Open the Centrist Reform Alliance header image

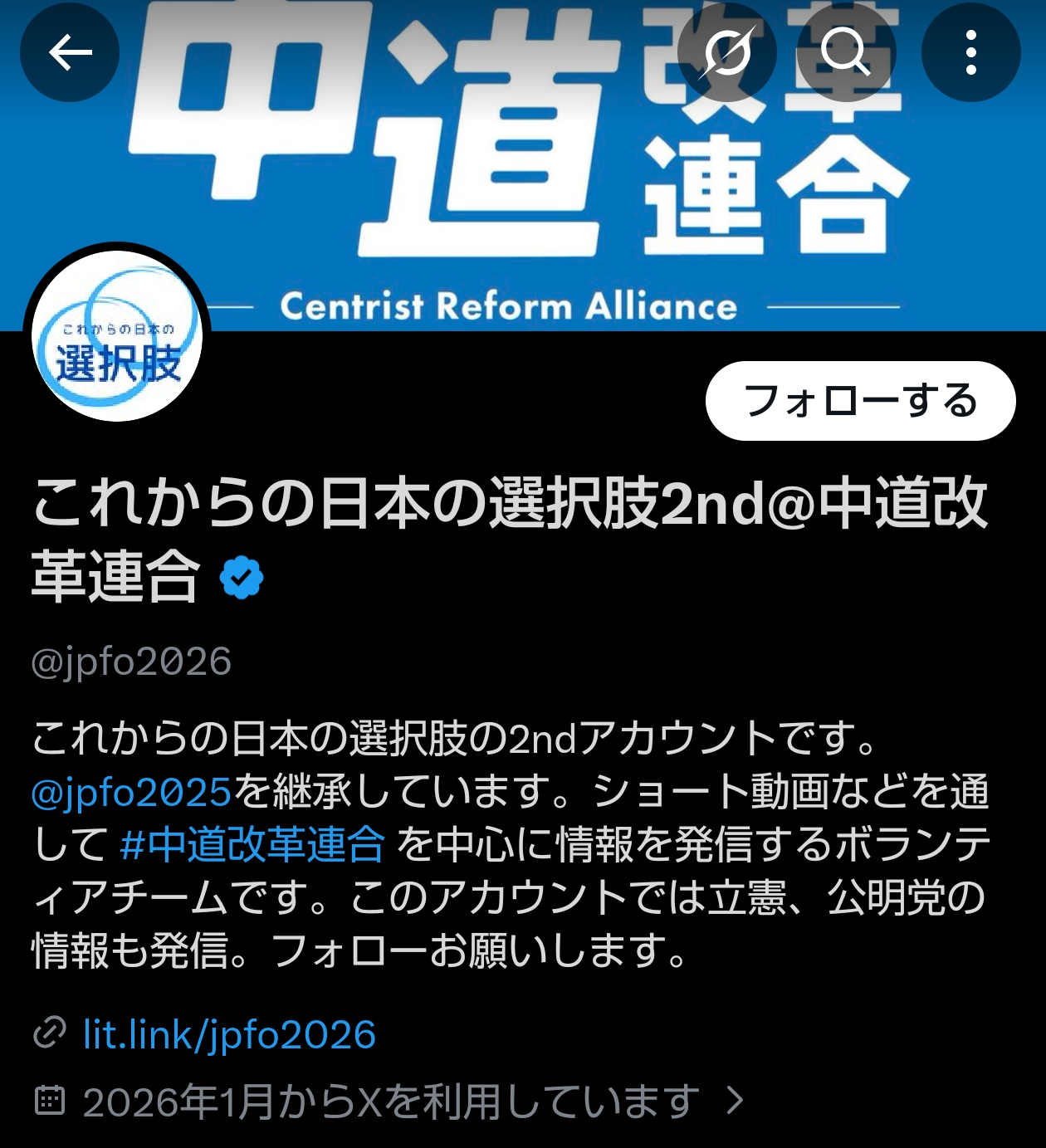coord(523,165)
